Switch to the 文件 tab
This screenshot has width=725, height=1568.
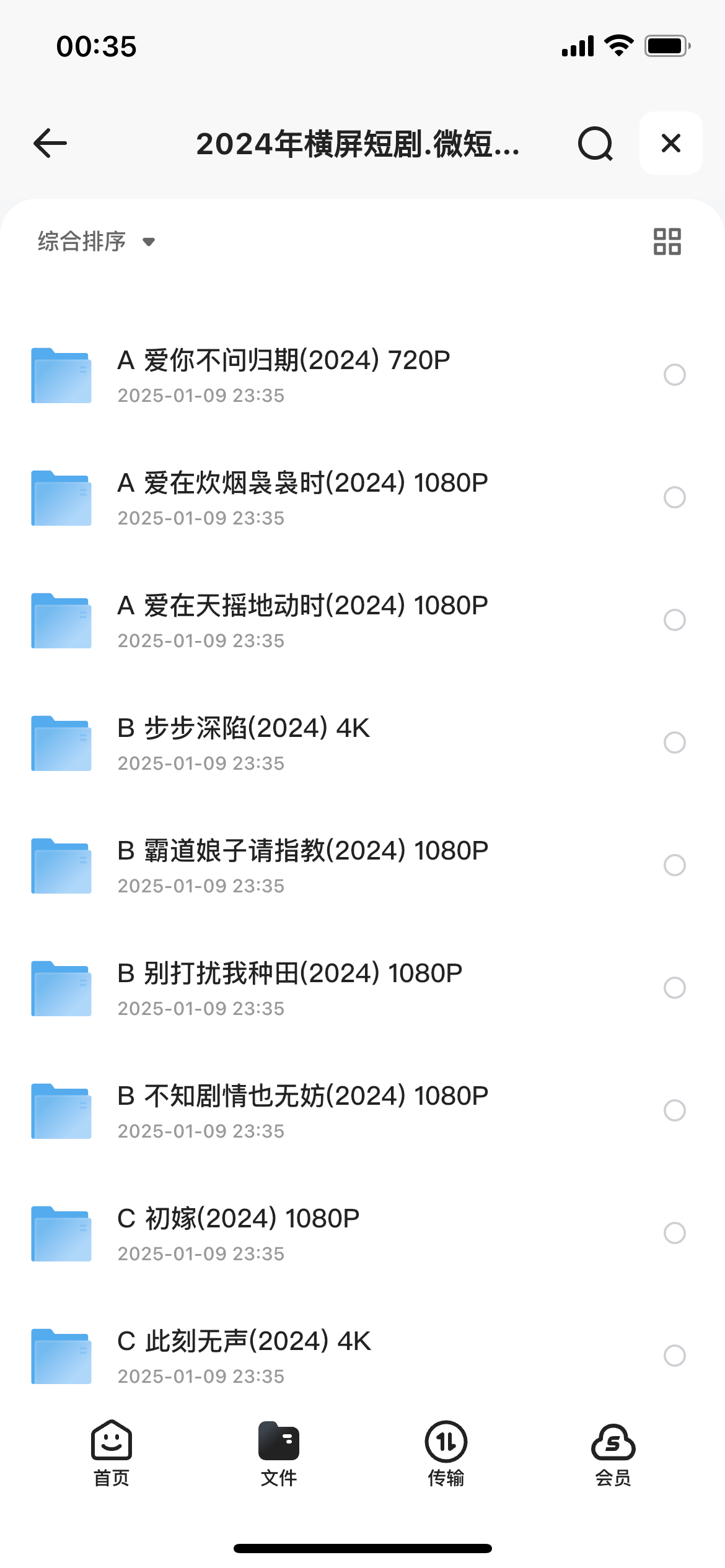279,1453
